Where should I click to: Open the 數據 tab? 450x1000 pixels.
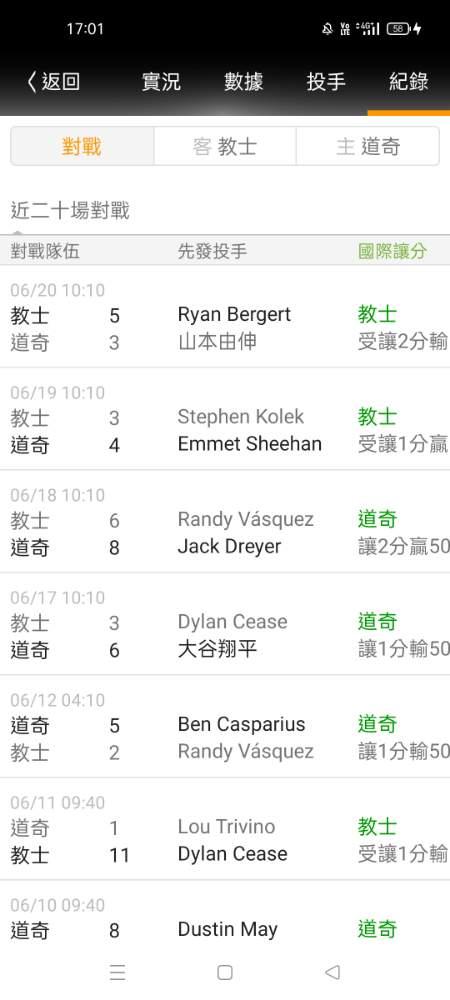pos(243,82)
